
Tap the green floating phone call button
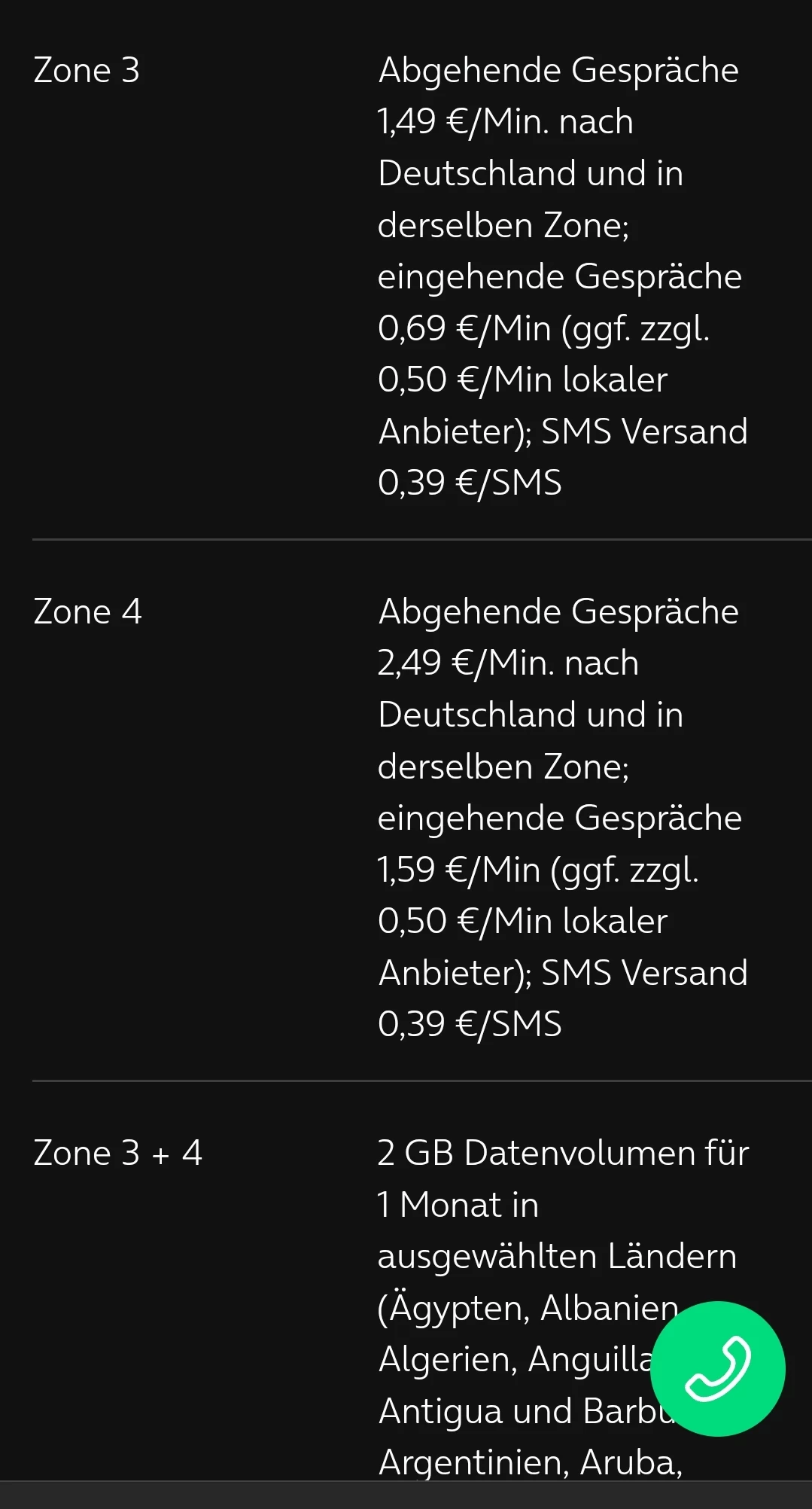[717, 1368]
